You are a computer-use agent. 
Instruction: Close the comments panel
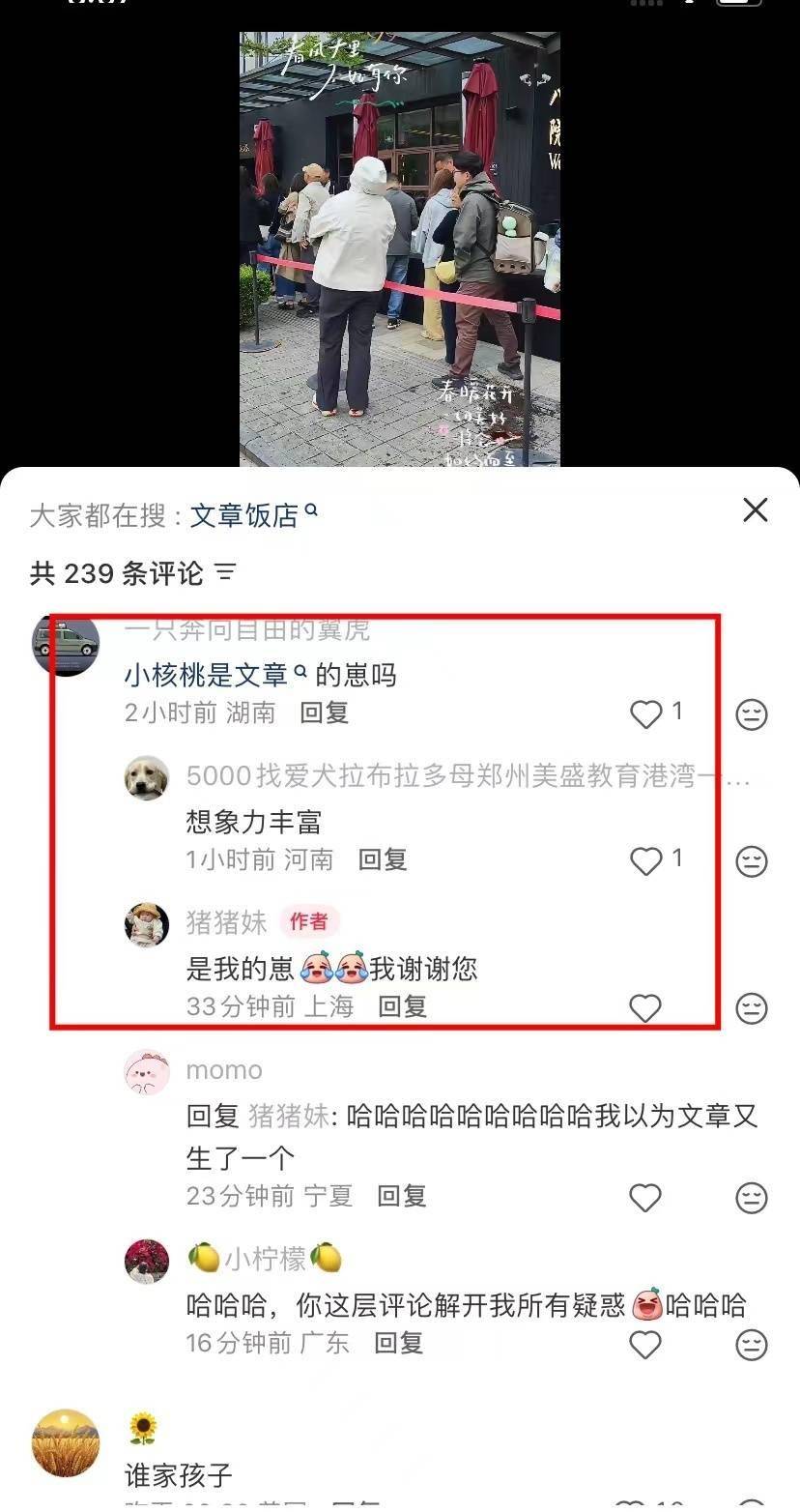point(755,510)
